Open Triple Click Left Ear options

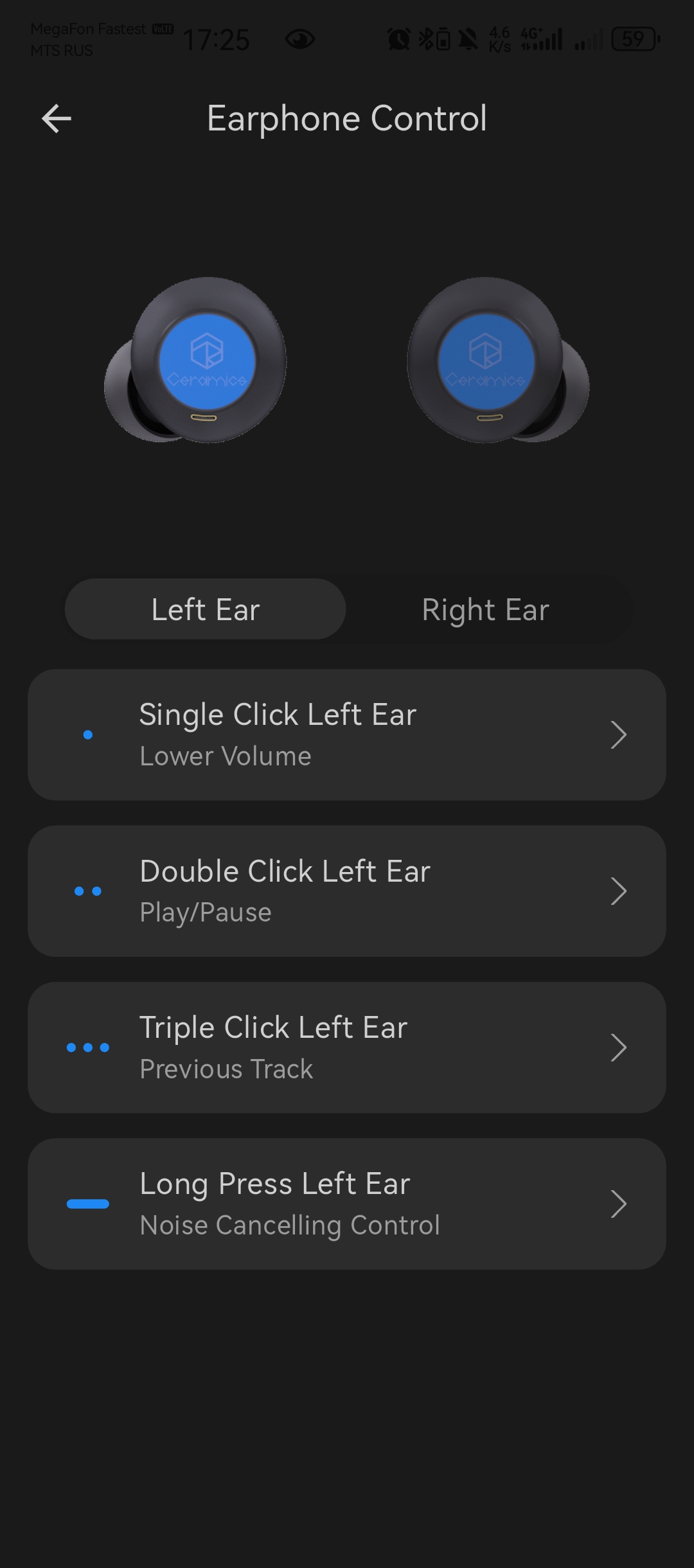pyautogui.click(x=347, y=1047)
